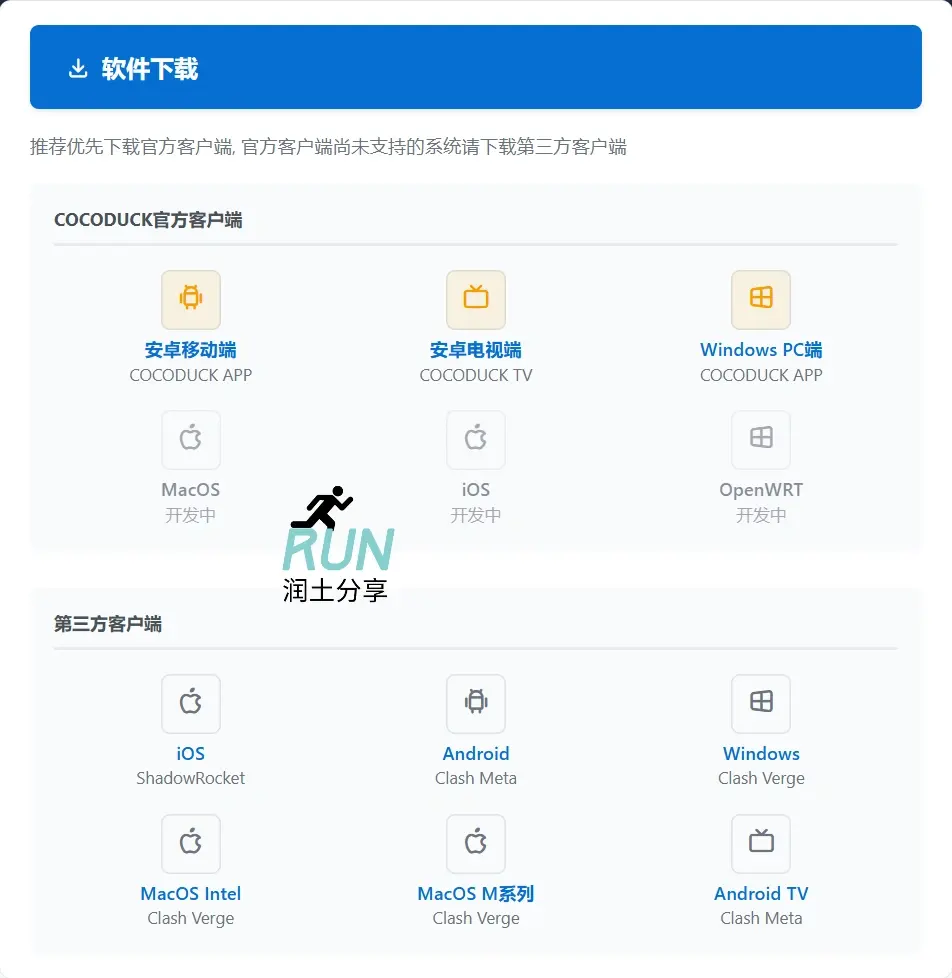Get the Windows PC端 COCODUCK APP

761,350
